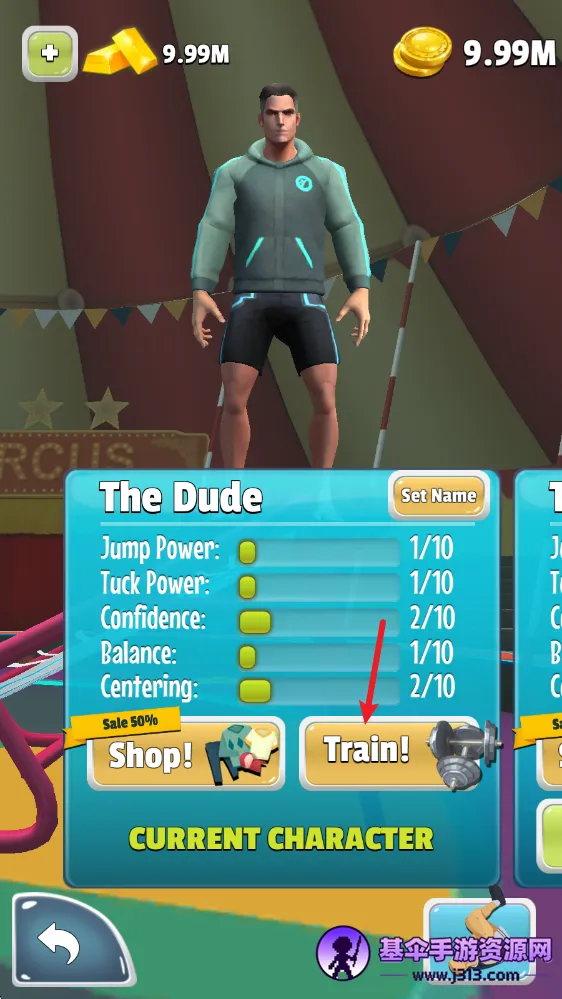Tap the green plus to add gold bars
Screen dimensions: 562x999
pos(50,54)
